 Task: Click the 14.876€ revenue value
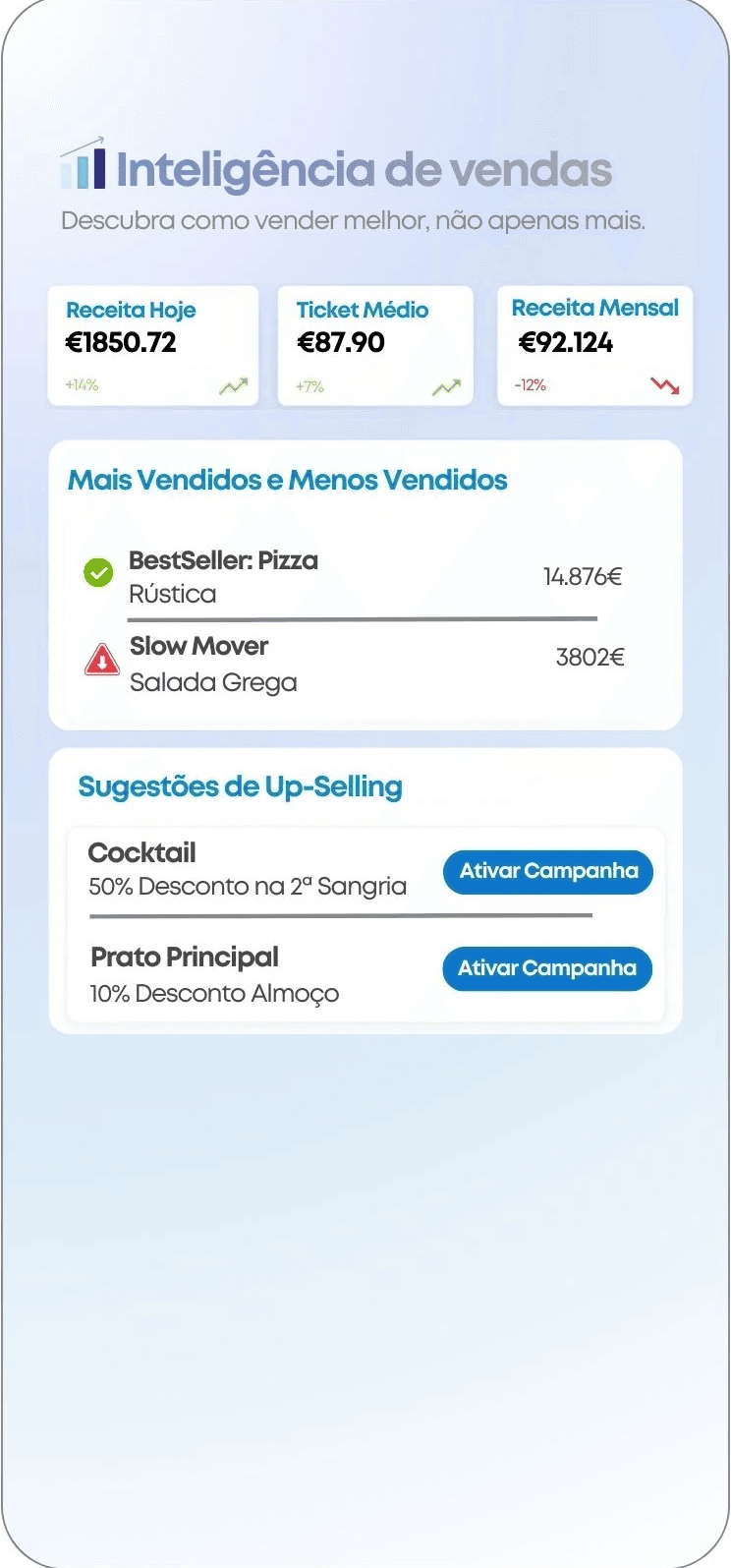584,576
